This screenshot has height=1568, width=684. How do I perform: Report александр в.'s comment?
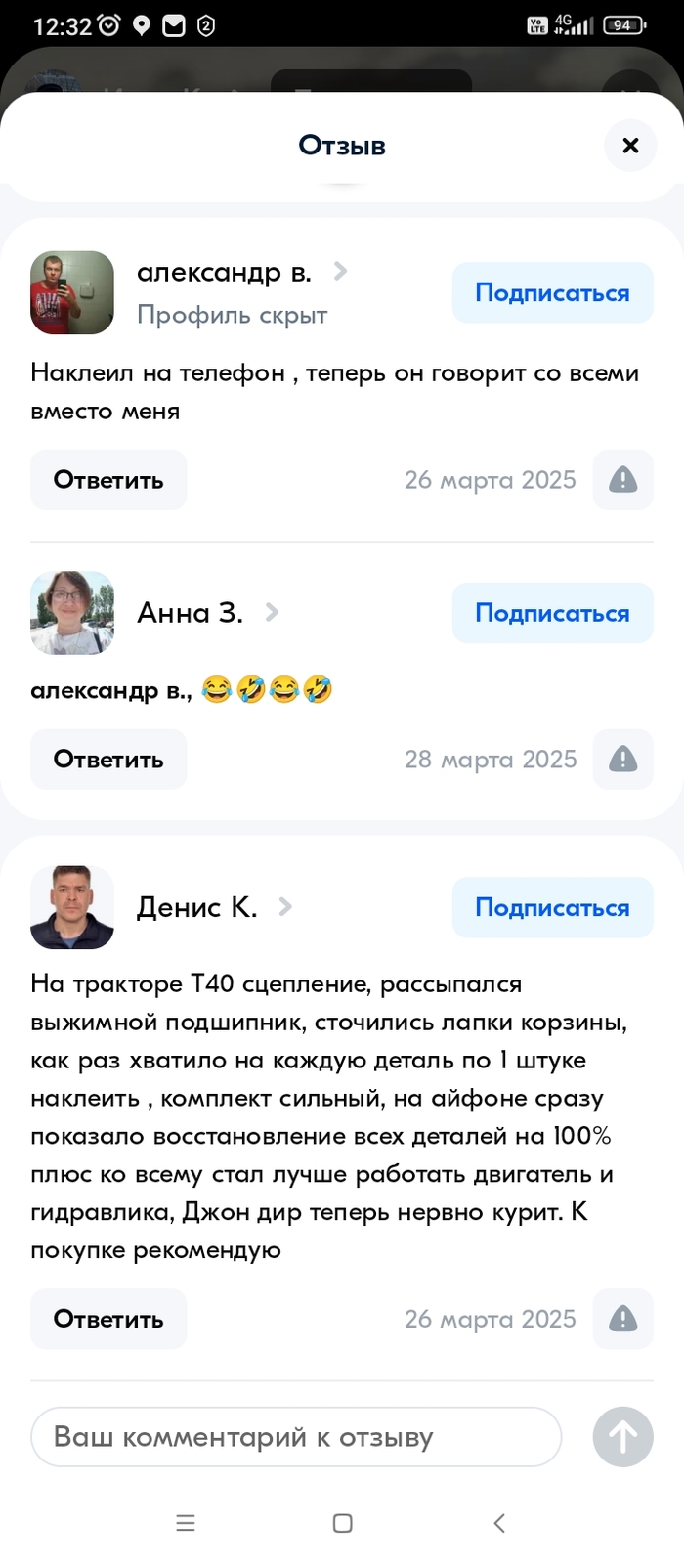tap(622, 480)
